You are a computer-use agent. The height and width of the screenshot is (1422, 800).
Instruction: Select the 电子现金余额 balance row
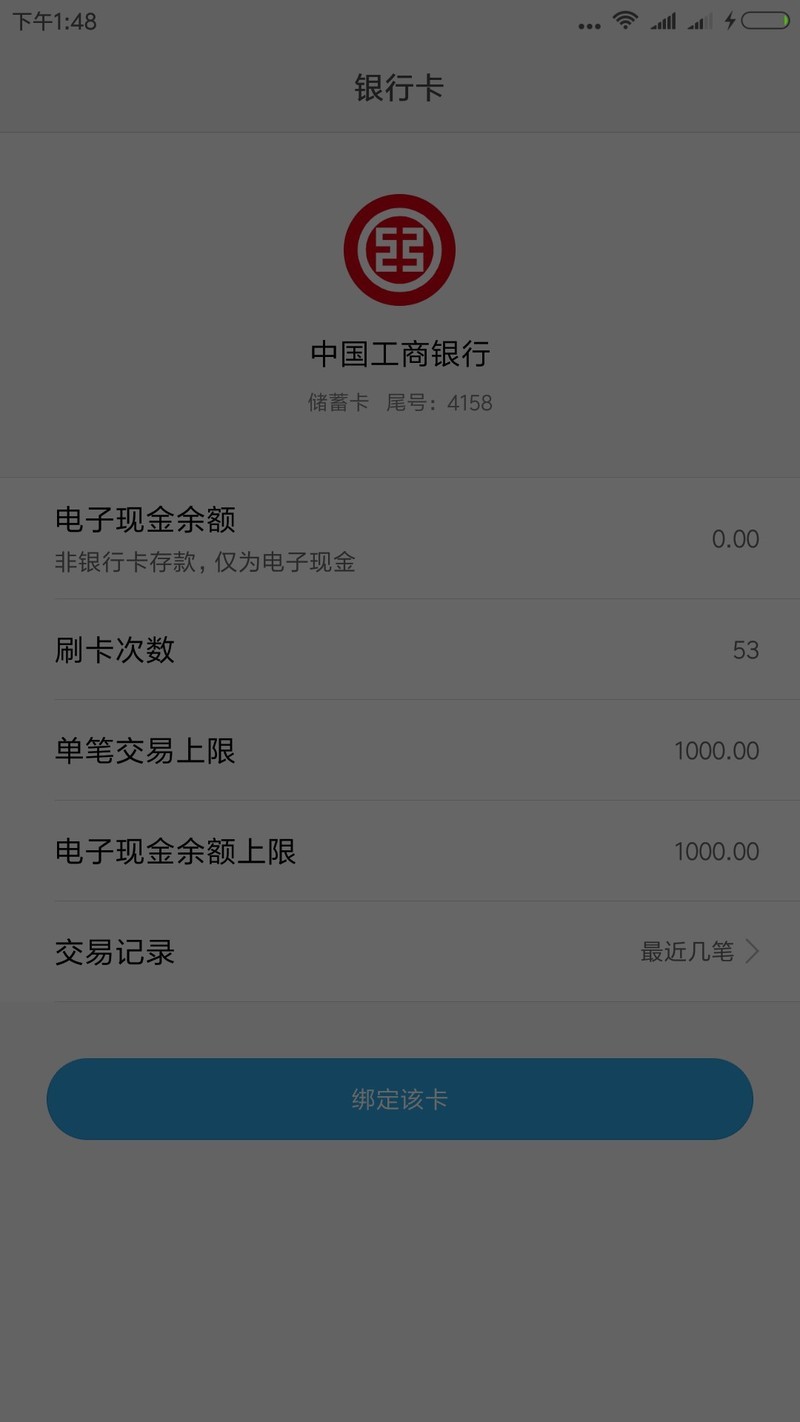pyautogui.click(x=400, y=538)
